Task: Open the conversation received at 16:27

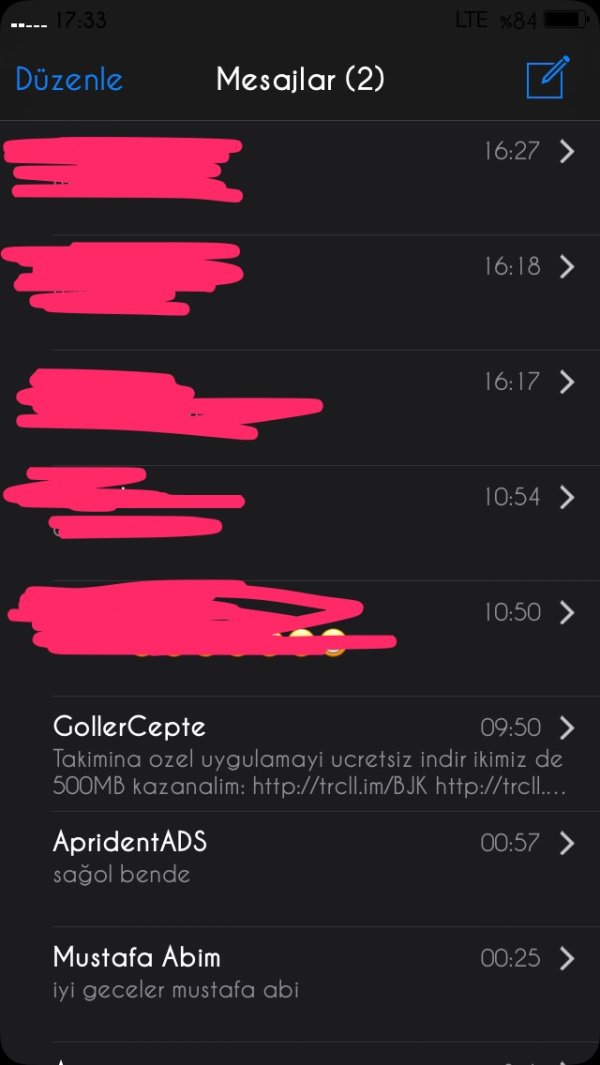Action: pyautogui.click(x=310, y=176)
